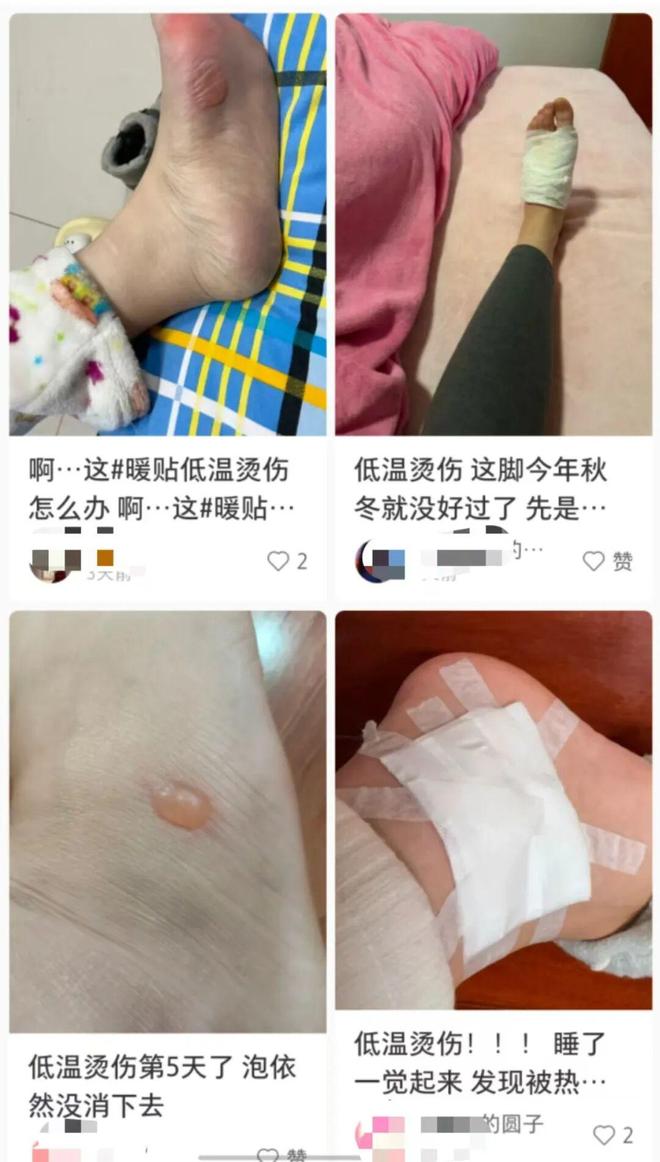The height and width of the screenshot is (1162, 660).
Task: View the author avatar under 这脚今年秋冬就没好过了
Action: point(373,561)
